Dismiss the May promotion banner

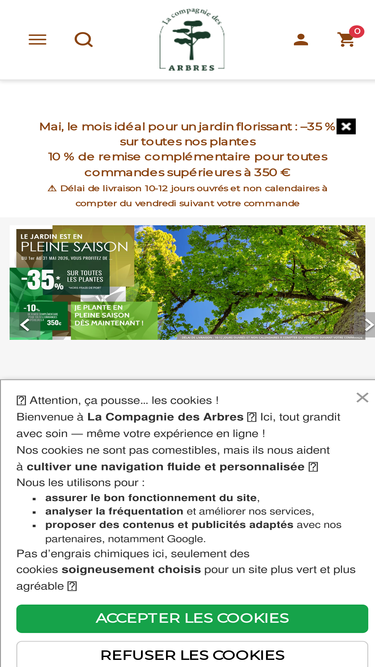[346, 126]
